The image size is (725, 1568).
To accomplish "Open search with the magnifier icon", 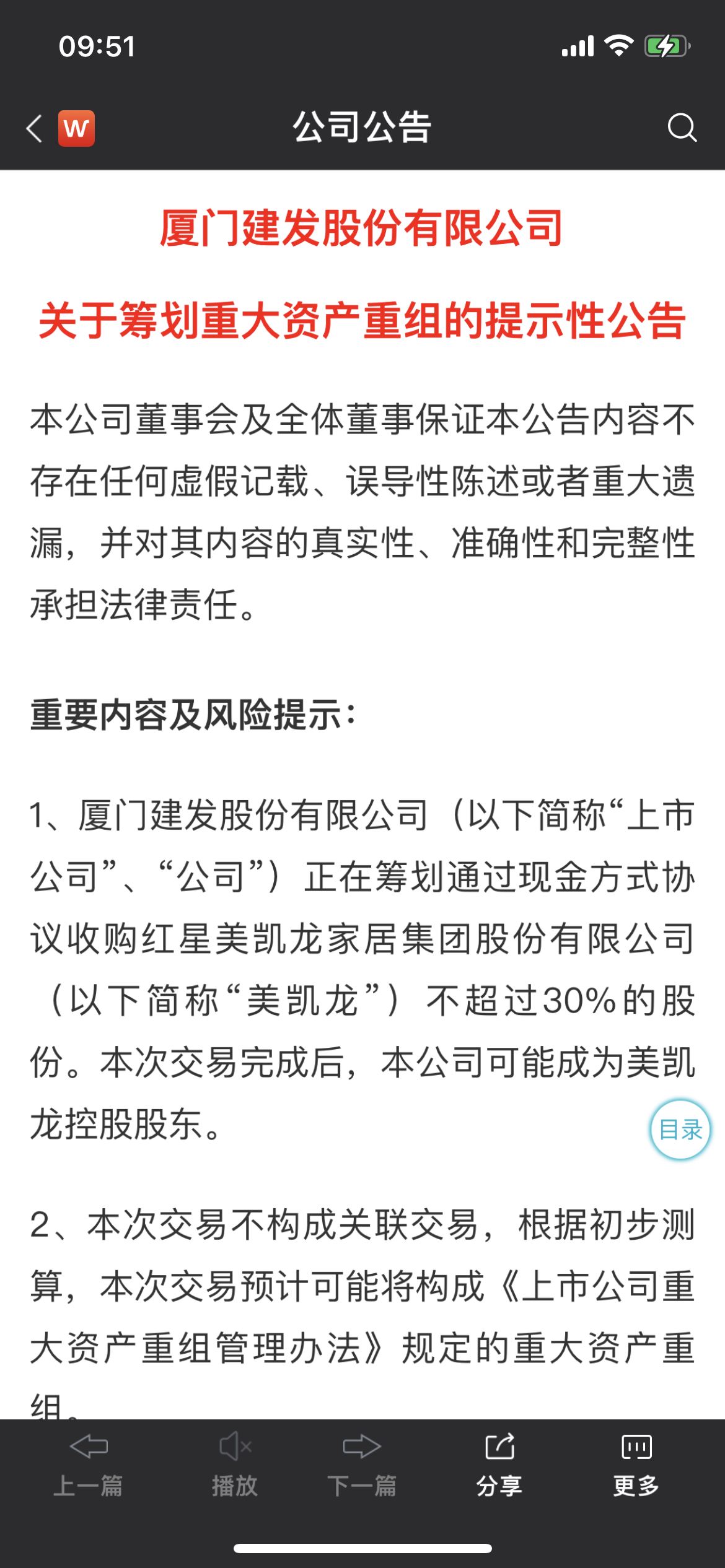I will 682,128.
